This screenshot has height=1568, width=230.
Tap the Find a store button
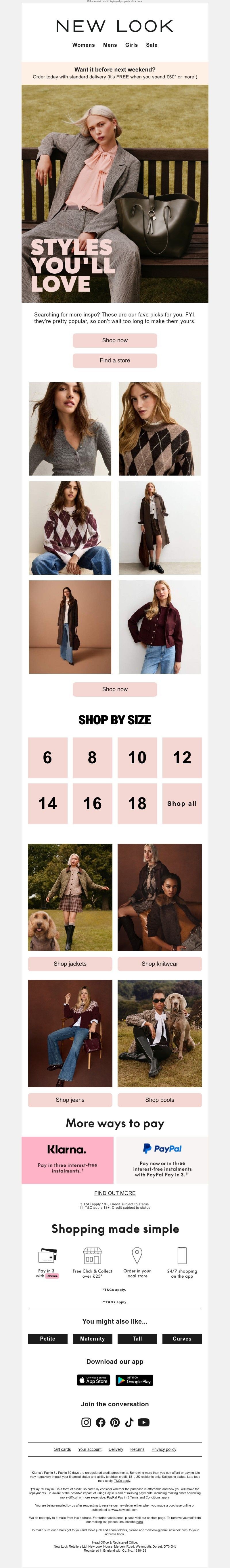click(x=115, y=360)
